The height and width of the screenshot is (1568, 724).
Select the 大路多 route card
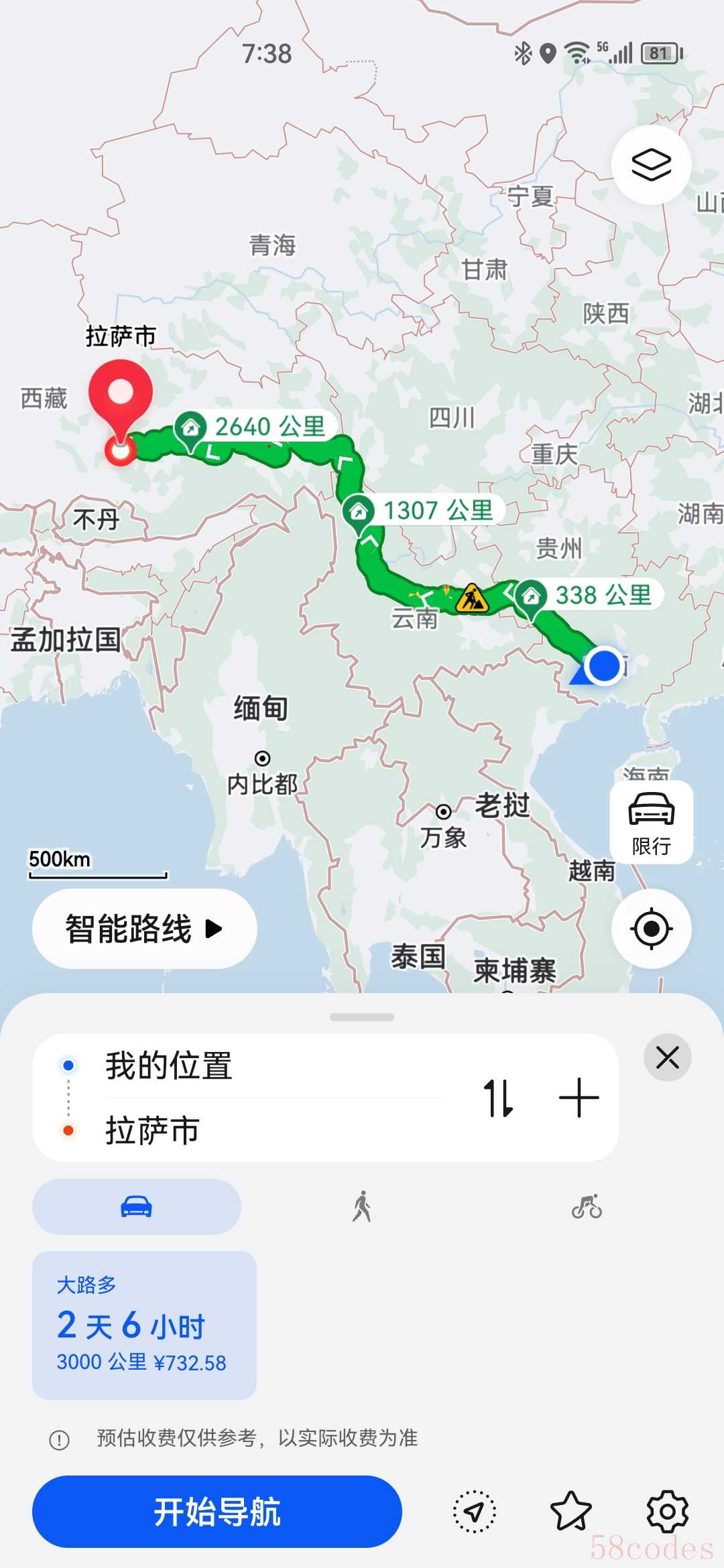[x=144, y=1325]
